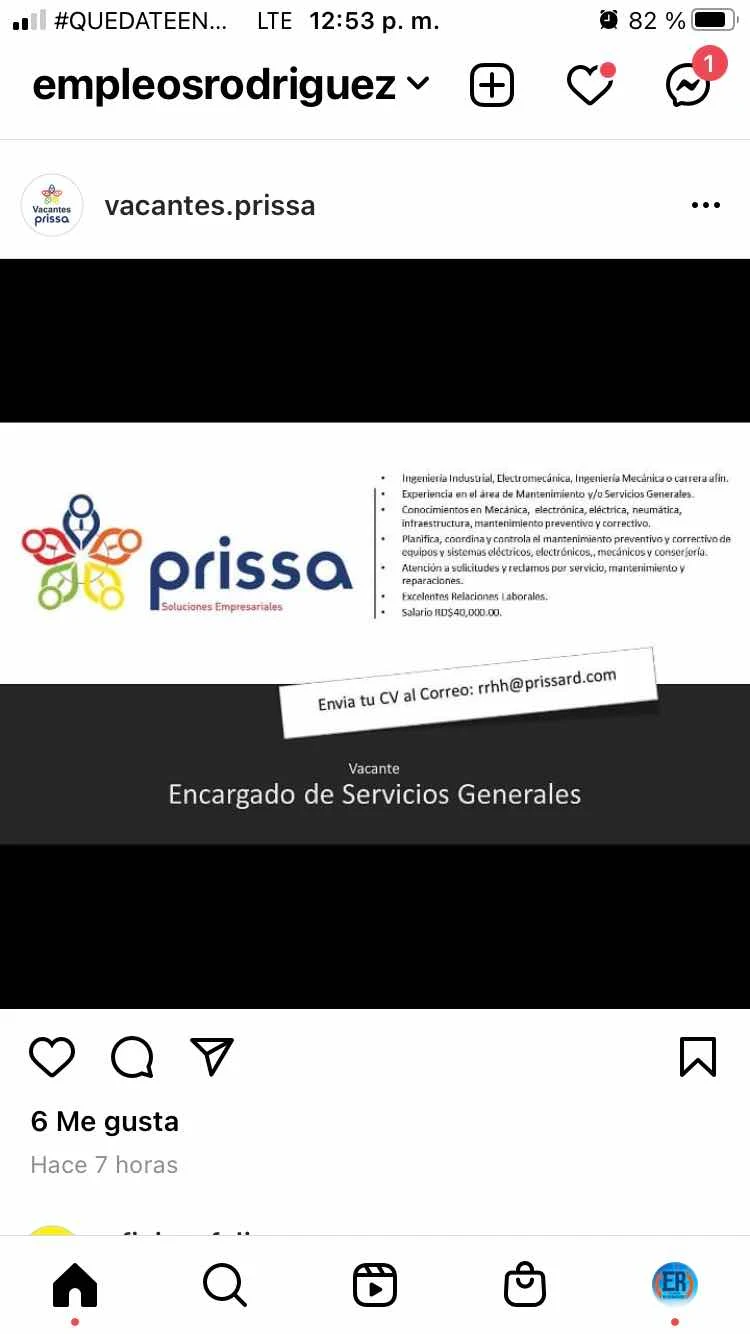
Task: Open the vacantes.prissa profile picture
Action: click(51, 205)
